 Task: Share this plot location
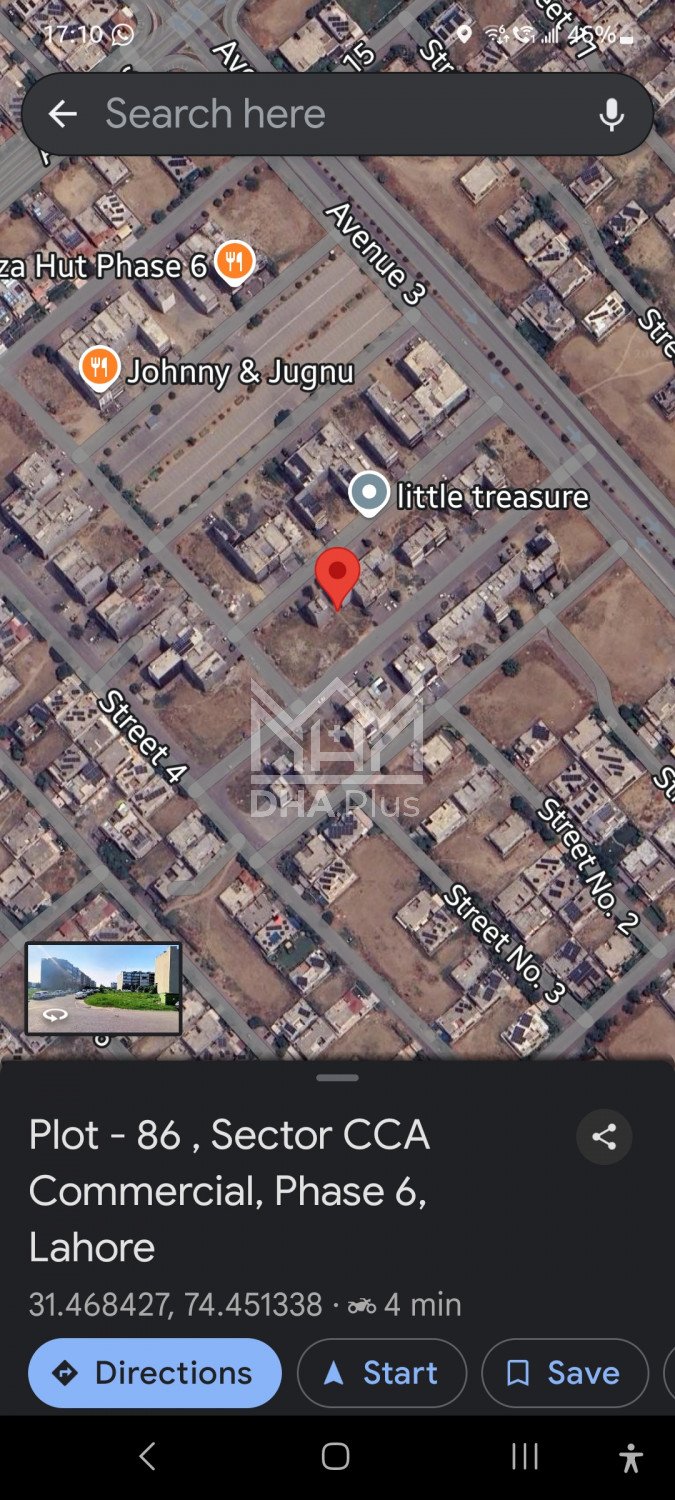click(604, 1137)
